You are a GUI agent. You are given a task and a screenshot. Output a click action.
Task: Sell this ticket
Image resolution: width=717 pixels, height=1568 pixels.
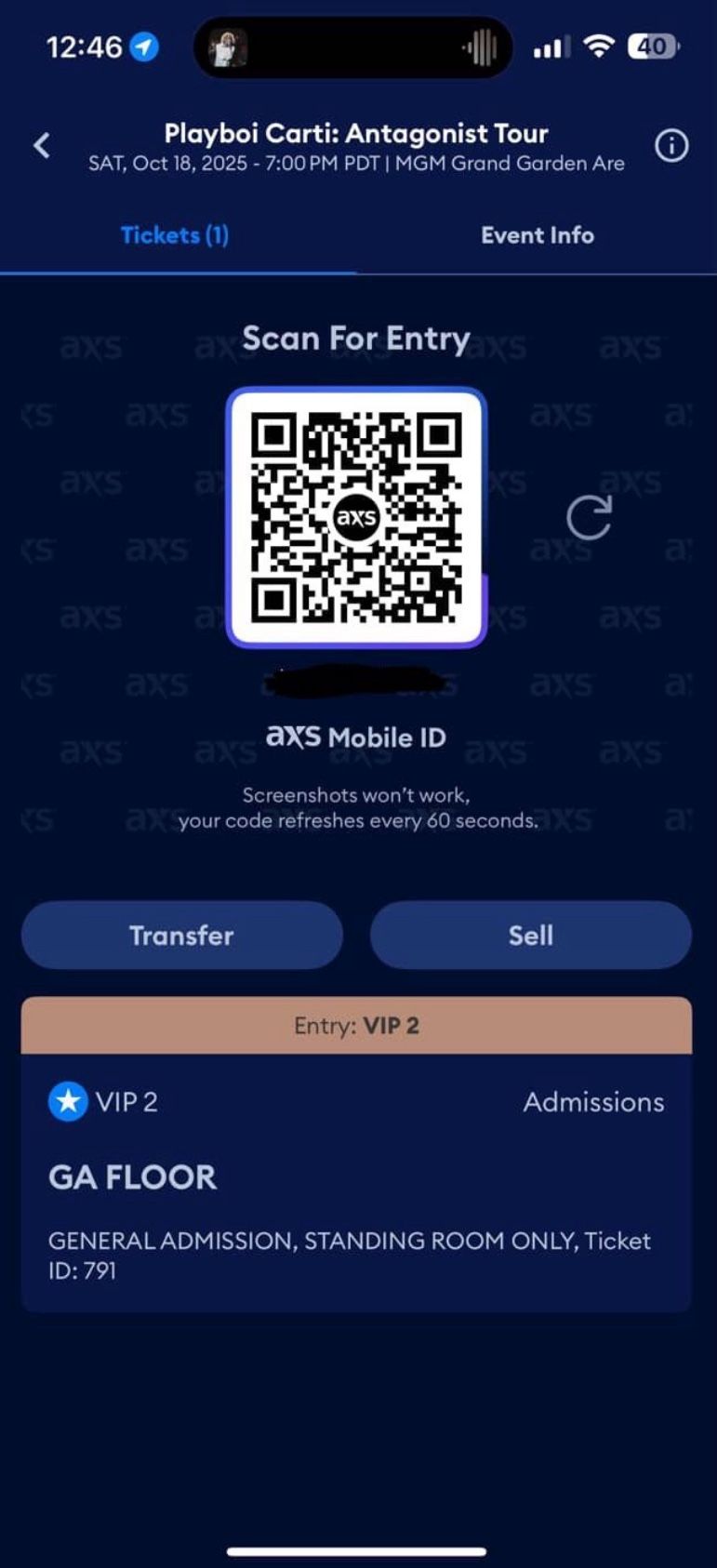(x=531, y=935)
